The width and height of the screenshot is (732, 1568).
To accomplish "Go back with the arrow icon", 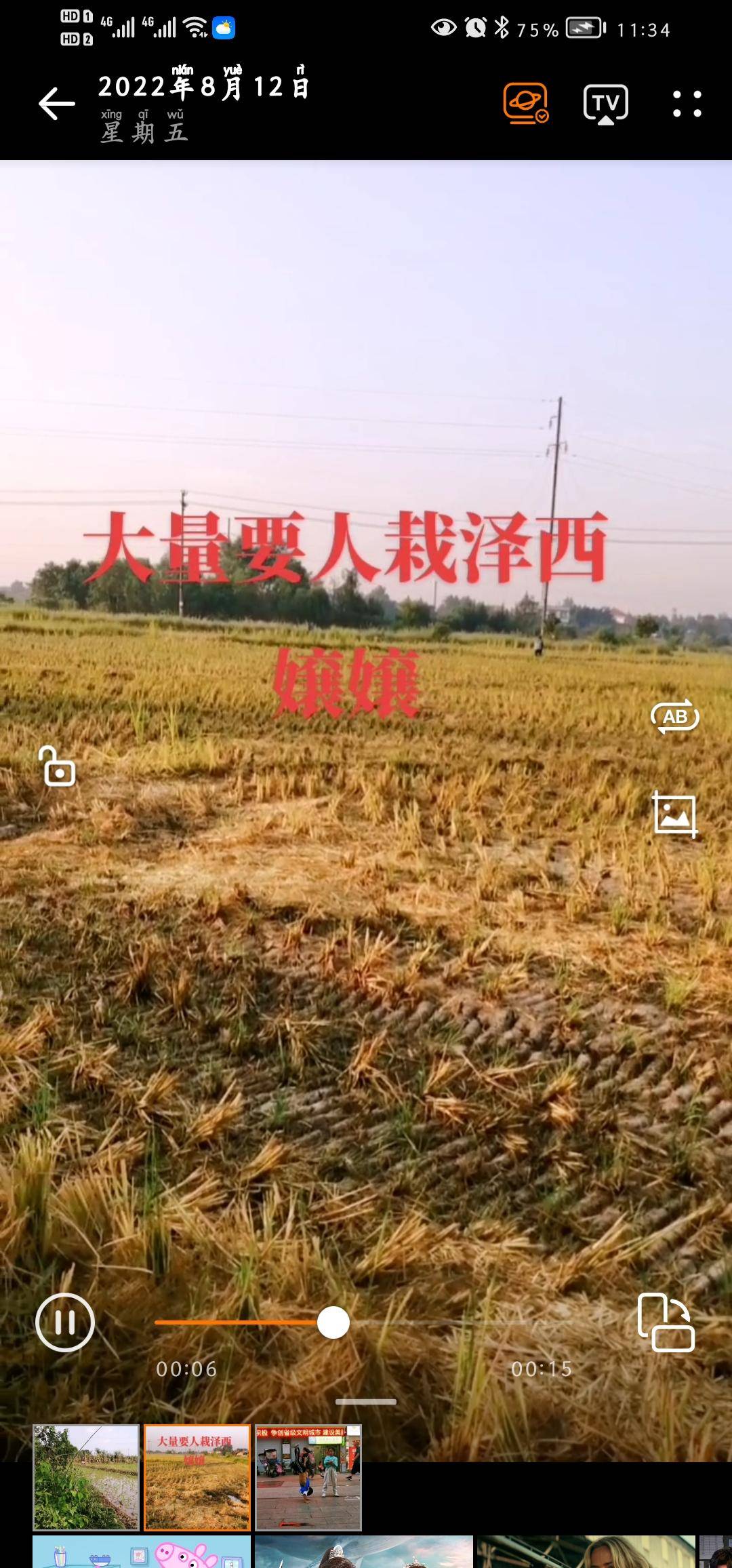I will coord(57,104).
